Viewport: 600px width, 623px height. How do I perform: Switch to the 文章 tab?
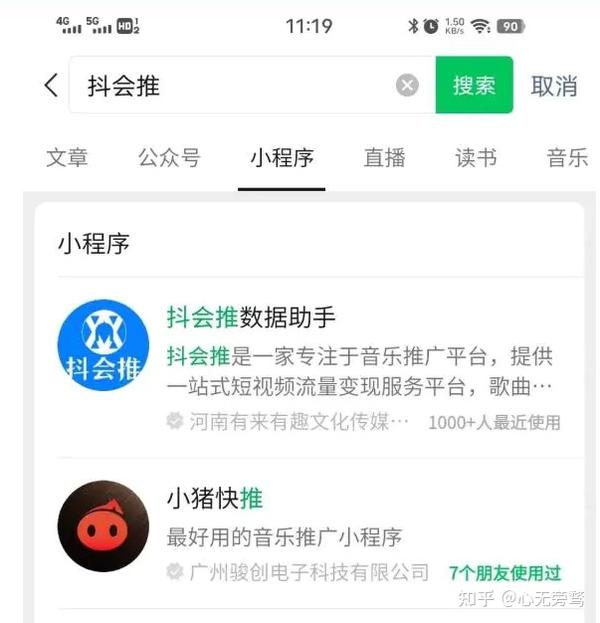[67, 158]
